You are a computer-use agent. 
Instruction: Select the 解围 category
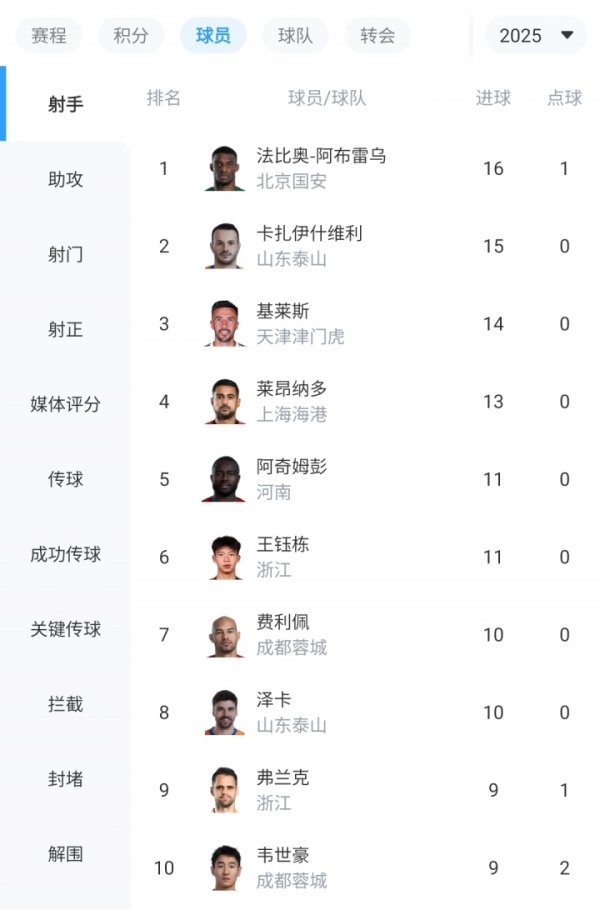(66, 855)
